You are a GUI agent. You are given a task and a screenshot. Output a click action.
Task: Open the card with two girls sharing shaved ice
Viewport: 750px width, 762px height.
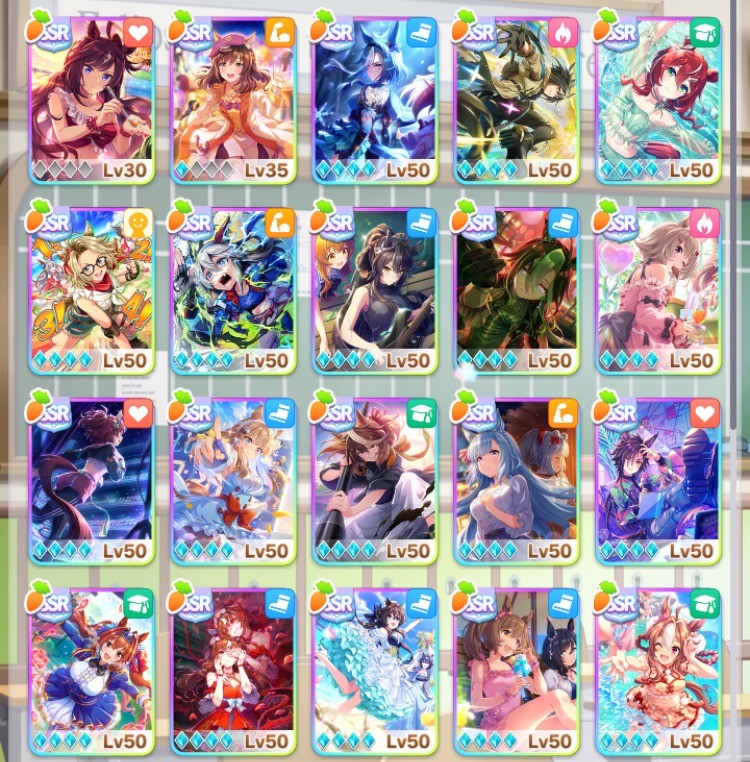tap(515, 672)
